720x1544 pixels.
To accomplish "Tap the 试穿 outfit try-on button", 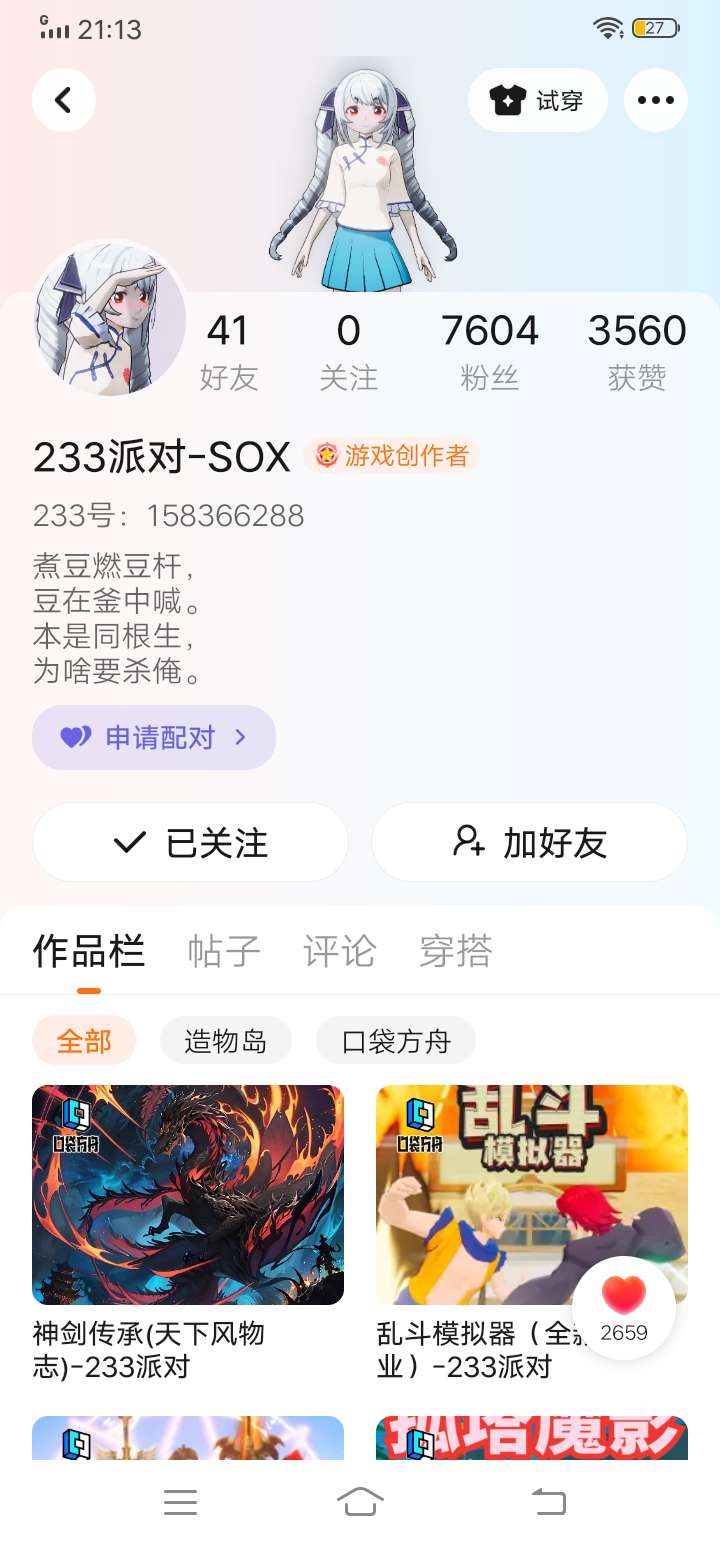I will click(x=537, y=100).
